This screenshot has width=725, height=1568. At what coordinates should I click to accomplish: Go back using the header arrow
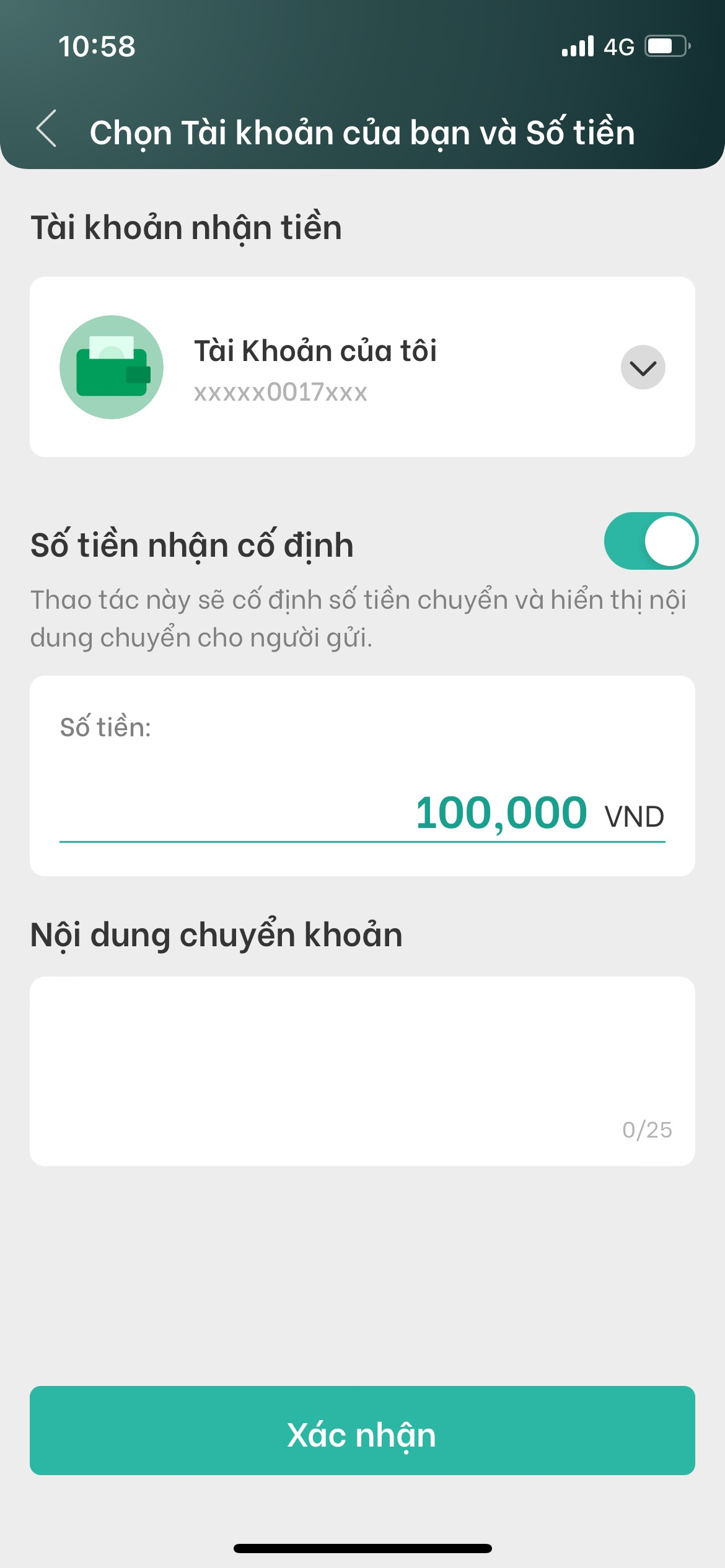pyautogui.click(x=47, y=129)
